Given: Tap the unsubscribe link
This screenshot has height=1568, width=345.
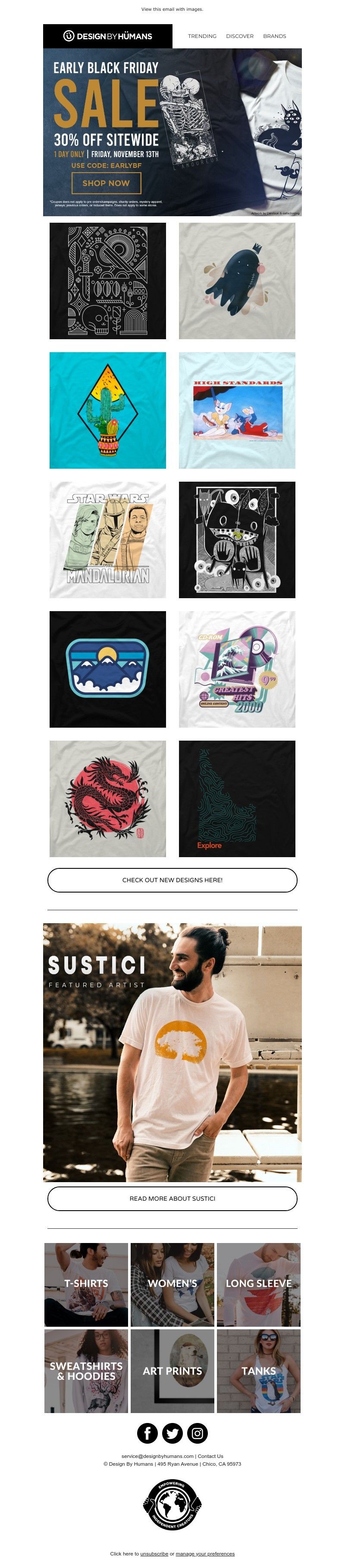Looking at the screenshot, I should tap(154, 1553).
